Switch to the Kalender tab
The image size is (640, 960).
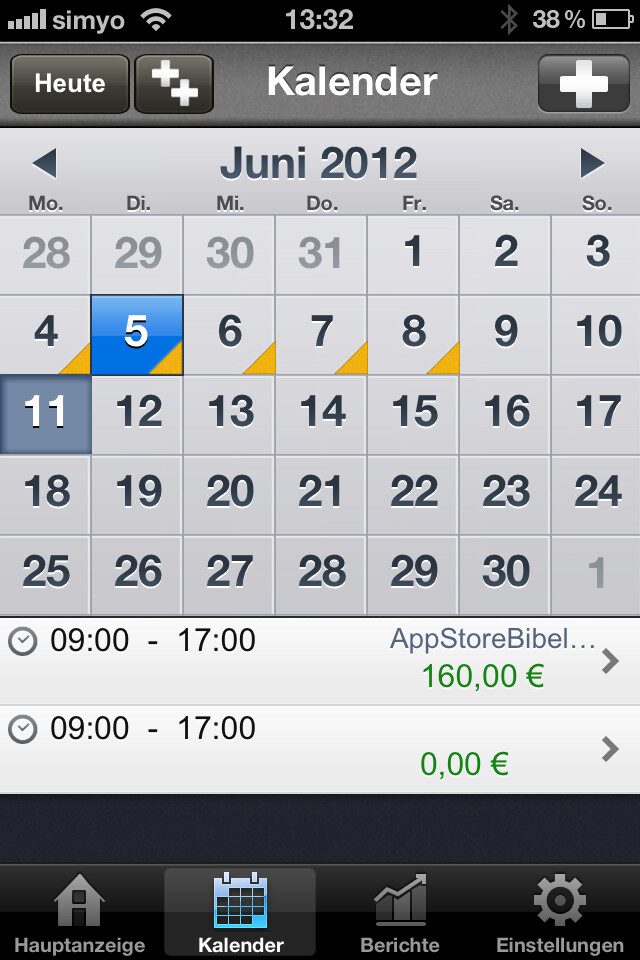pos(240,914)
